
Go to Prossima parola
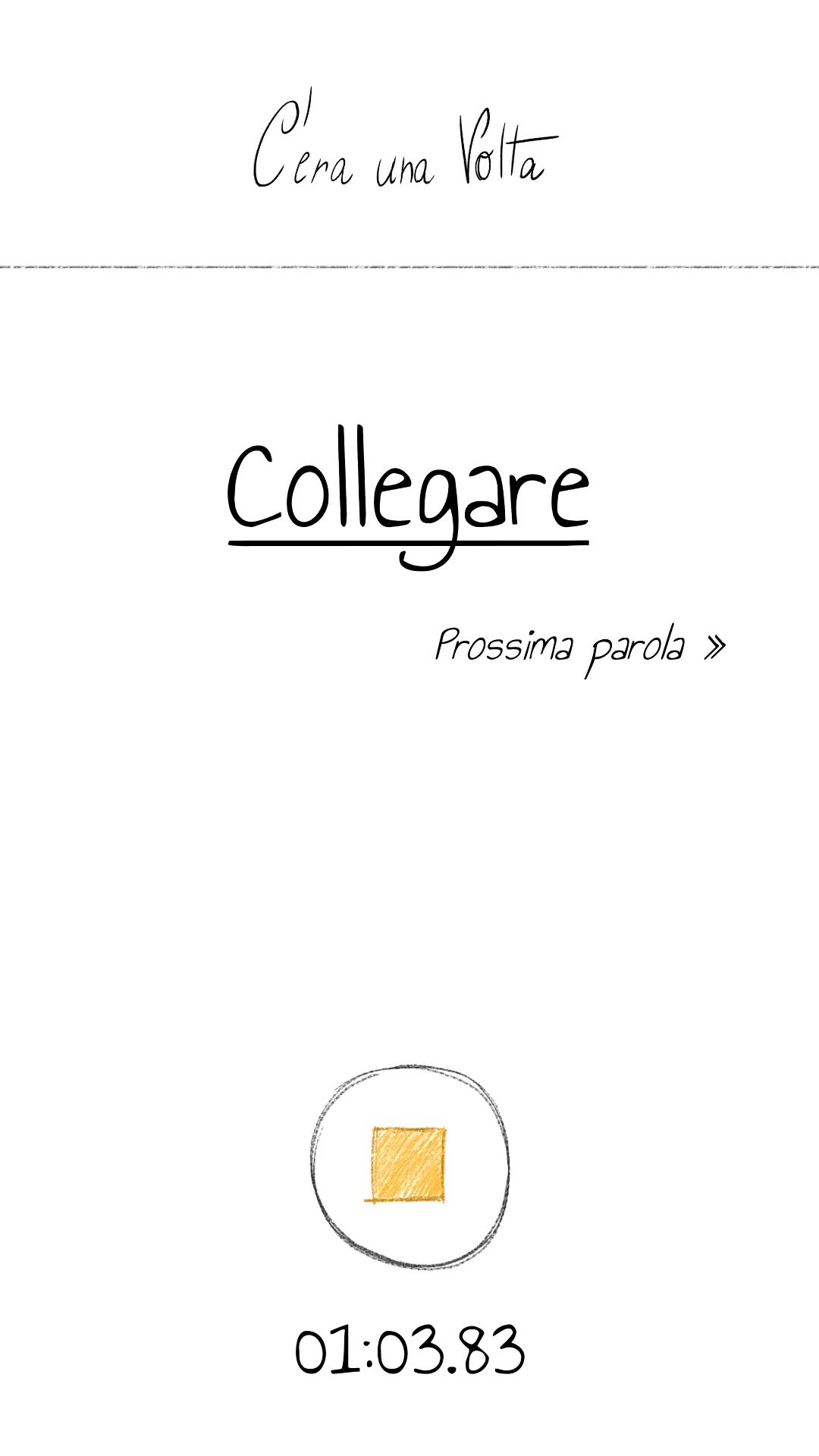coord(581,649)
